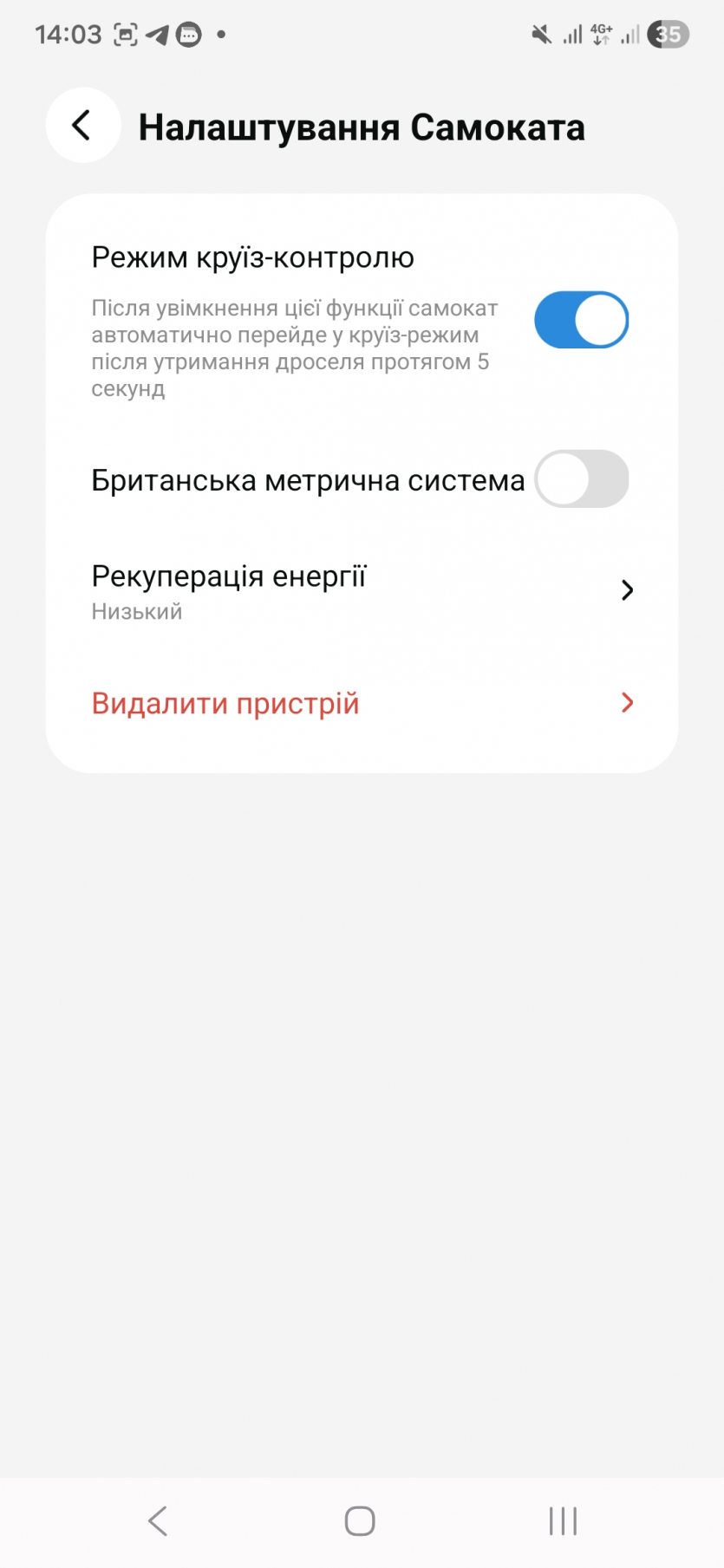Open the recent apps view
Image resolution: width=724 pixels, height=1568 pixels.
pos(563,1520)
